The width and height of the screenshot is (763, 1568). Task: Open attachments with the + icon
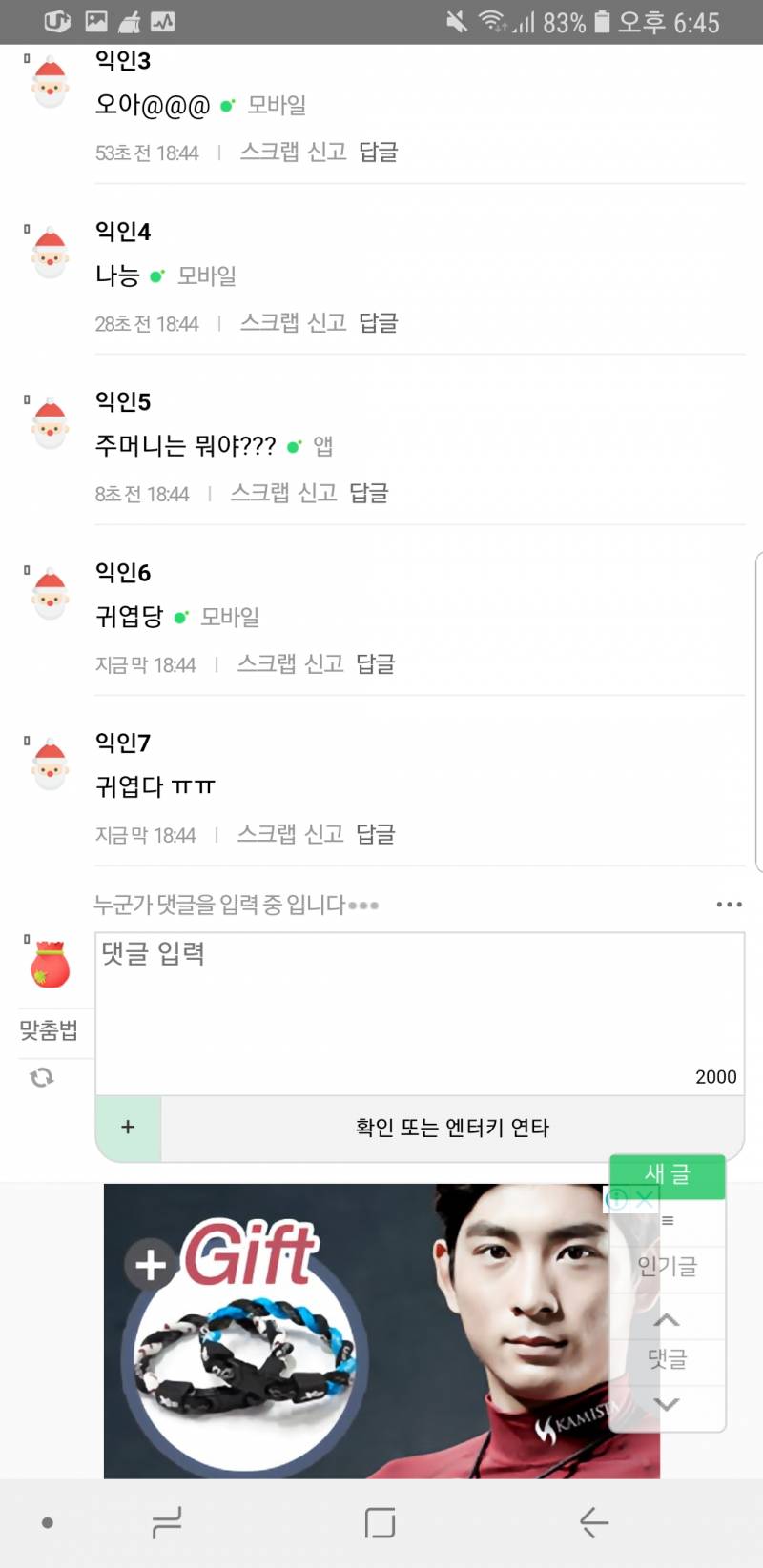tap(127, 1127)
